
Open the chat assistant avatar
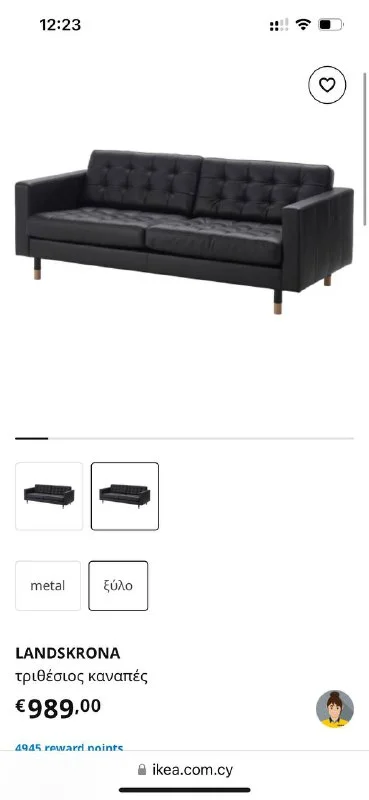(x=334, y=709)
